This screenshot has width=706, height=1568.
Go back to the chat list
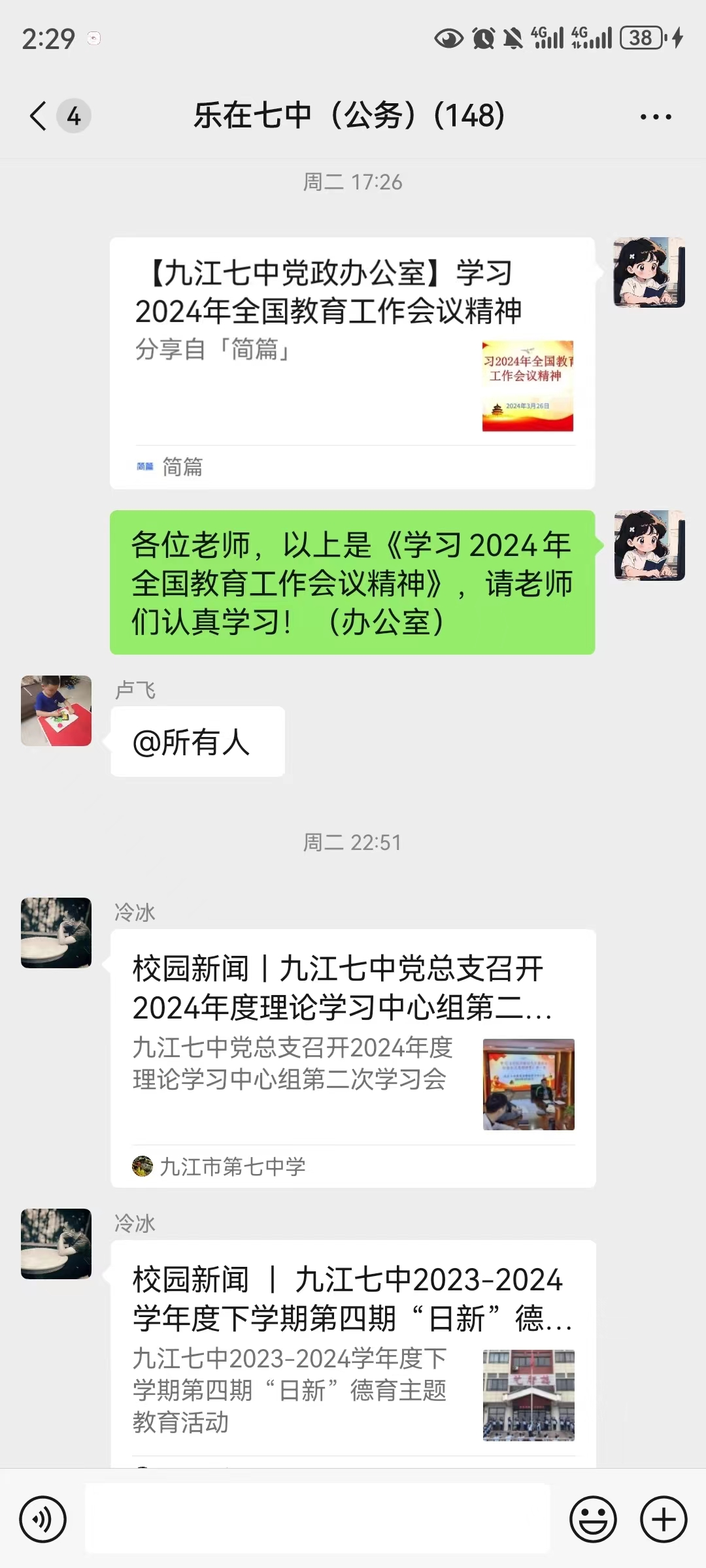point(39,116)
